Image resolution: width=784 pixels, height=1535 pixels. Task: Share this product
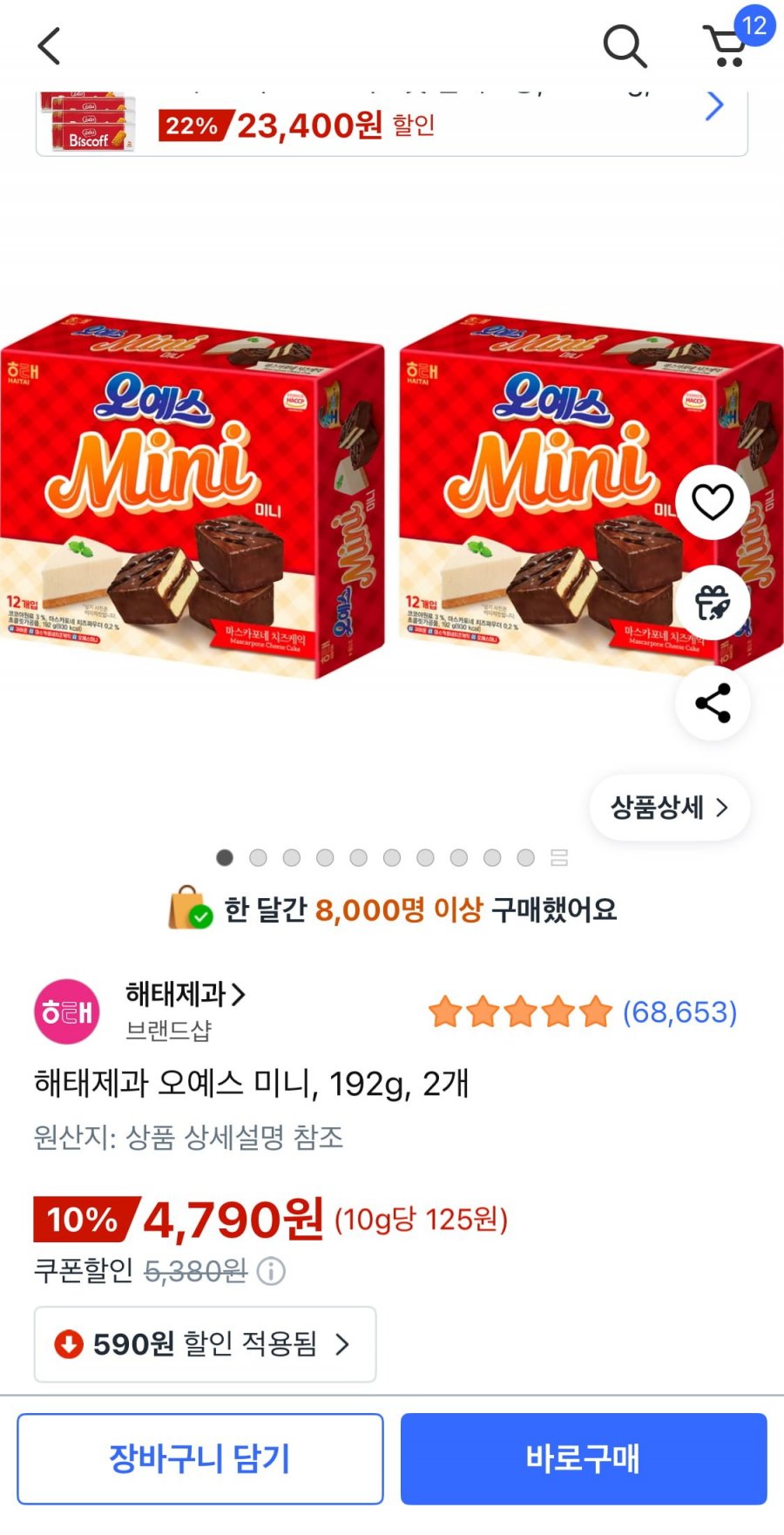click(x=713, y=703)
